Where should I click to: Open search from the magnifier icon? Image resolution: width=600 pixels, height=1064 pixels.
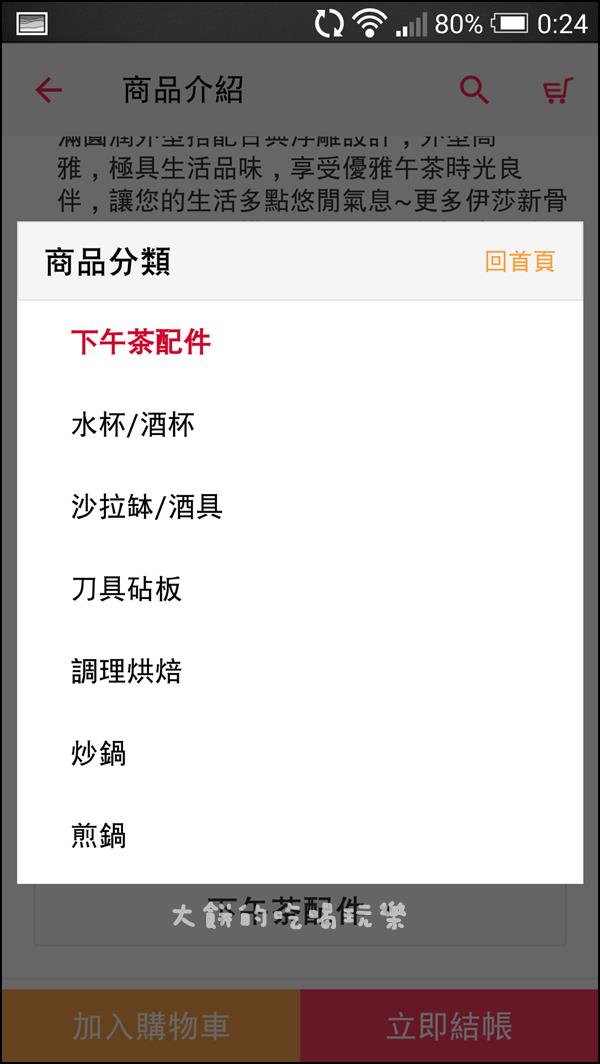click(474, 90)
